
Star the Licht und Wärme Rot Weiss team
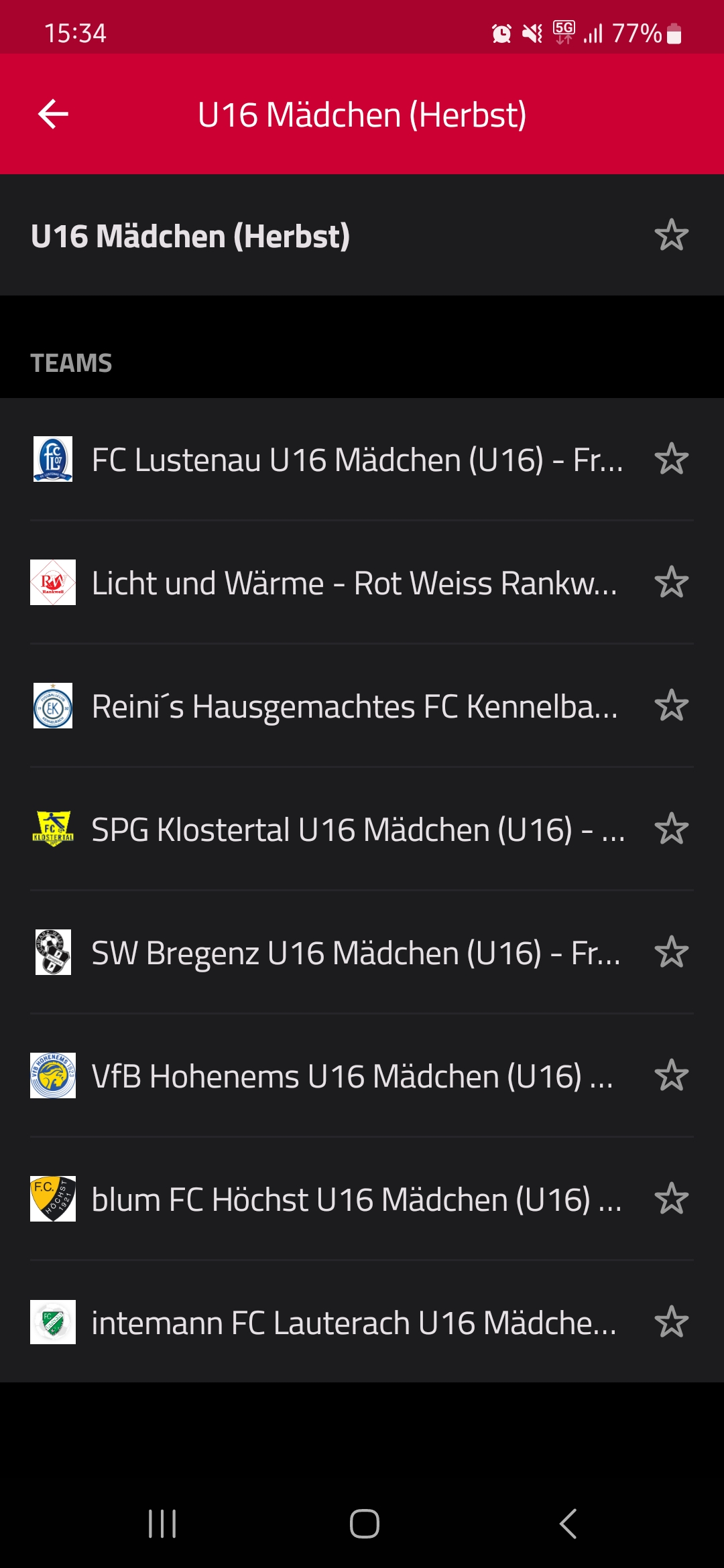pos(671,583)
